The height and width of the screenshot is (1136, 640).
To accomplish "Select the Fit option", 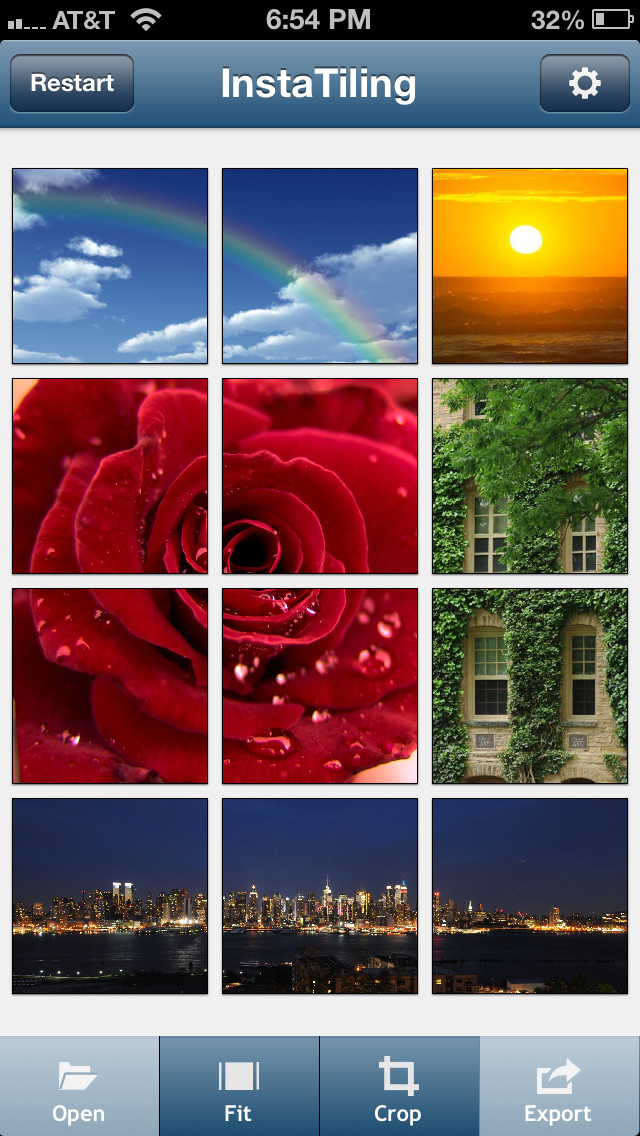I will pyautogui.click(x=239, y=1086).
